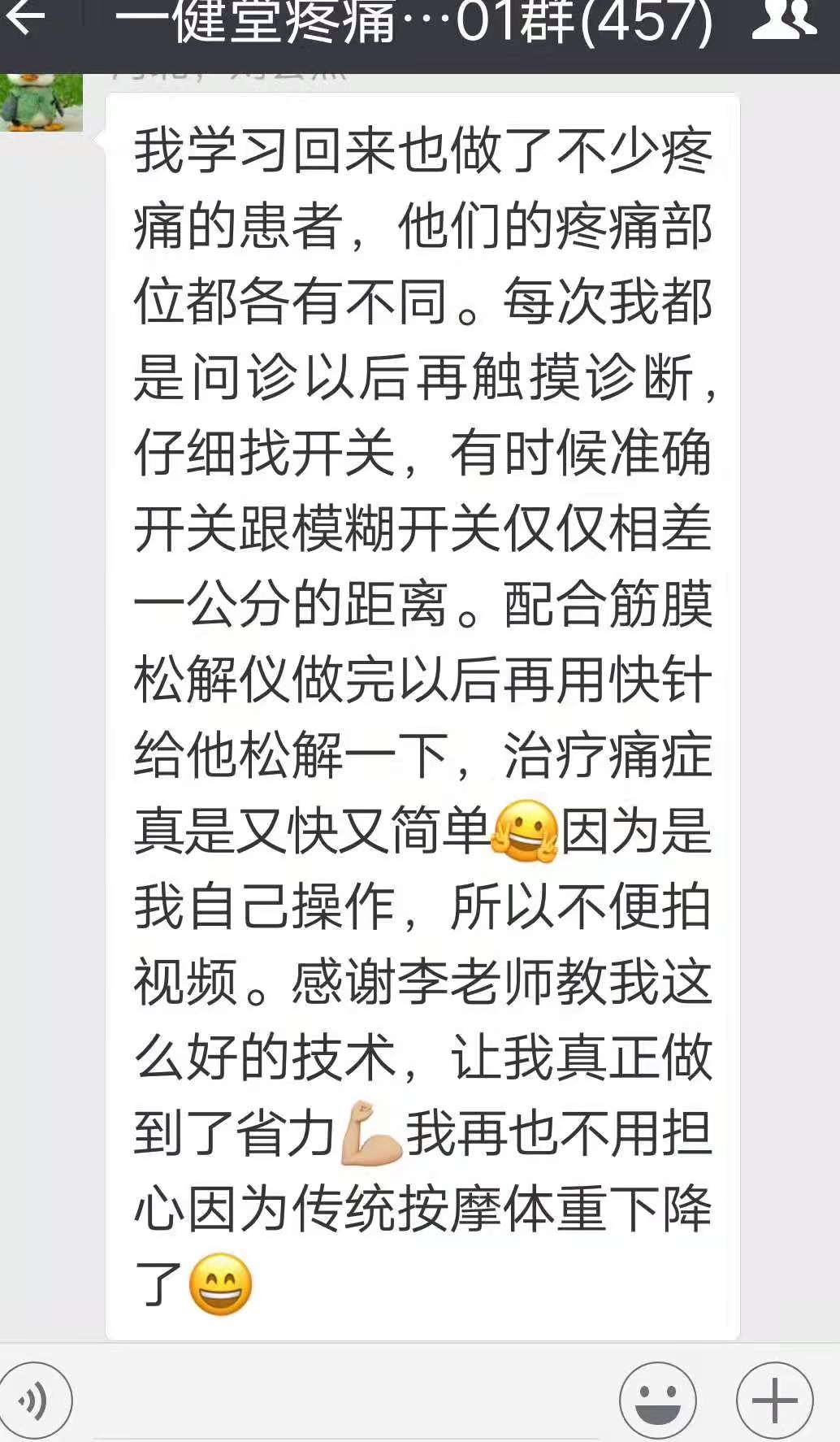This screenshot has width=840, height=1442.
Task: Go back from the group chat
Action: coord(24,18)
